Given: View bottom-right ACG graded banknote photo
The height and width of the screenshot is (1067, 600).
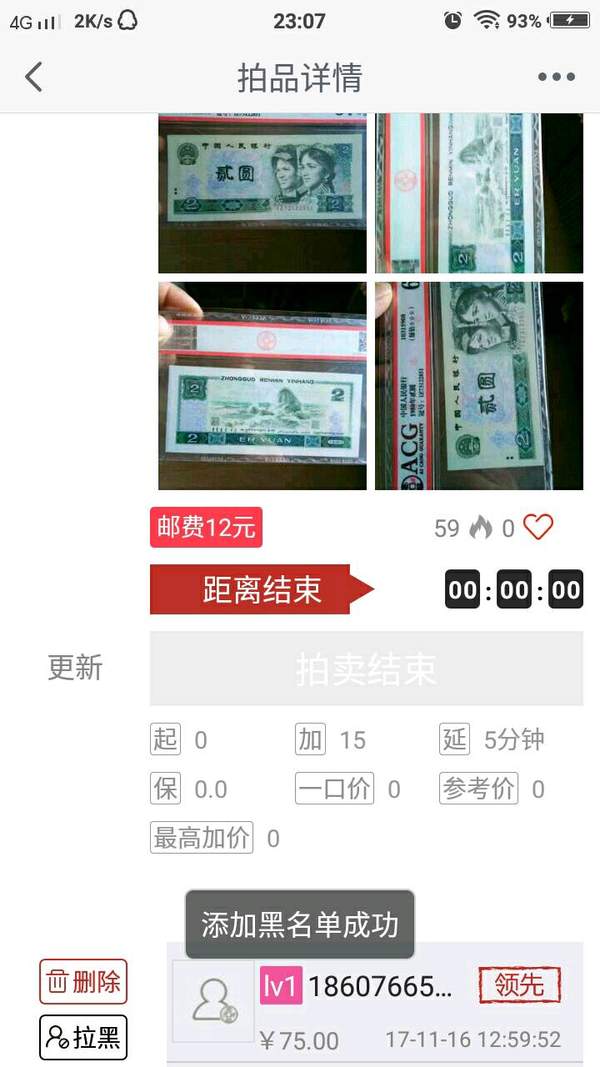Looking at the screenshot, I should point(478,386).
